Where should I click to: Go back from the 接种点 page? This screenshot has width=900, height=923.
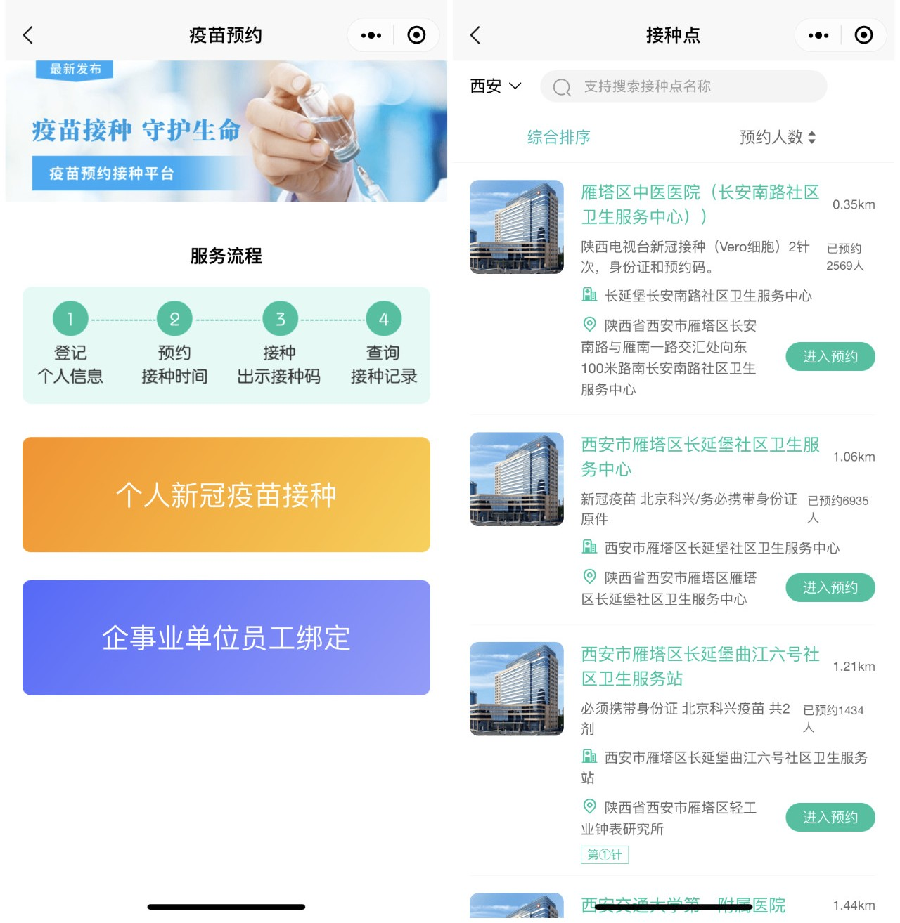(475, 35)
